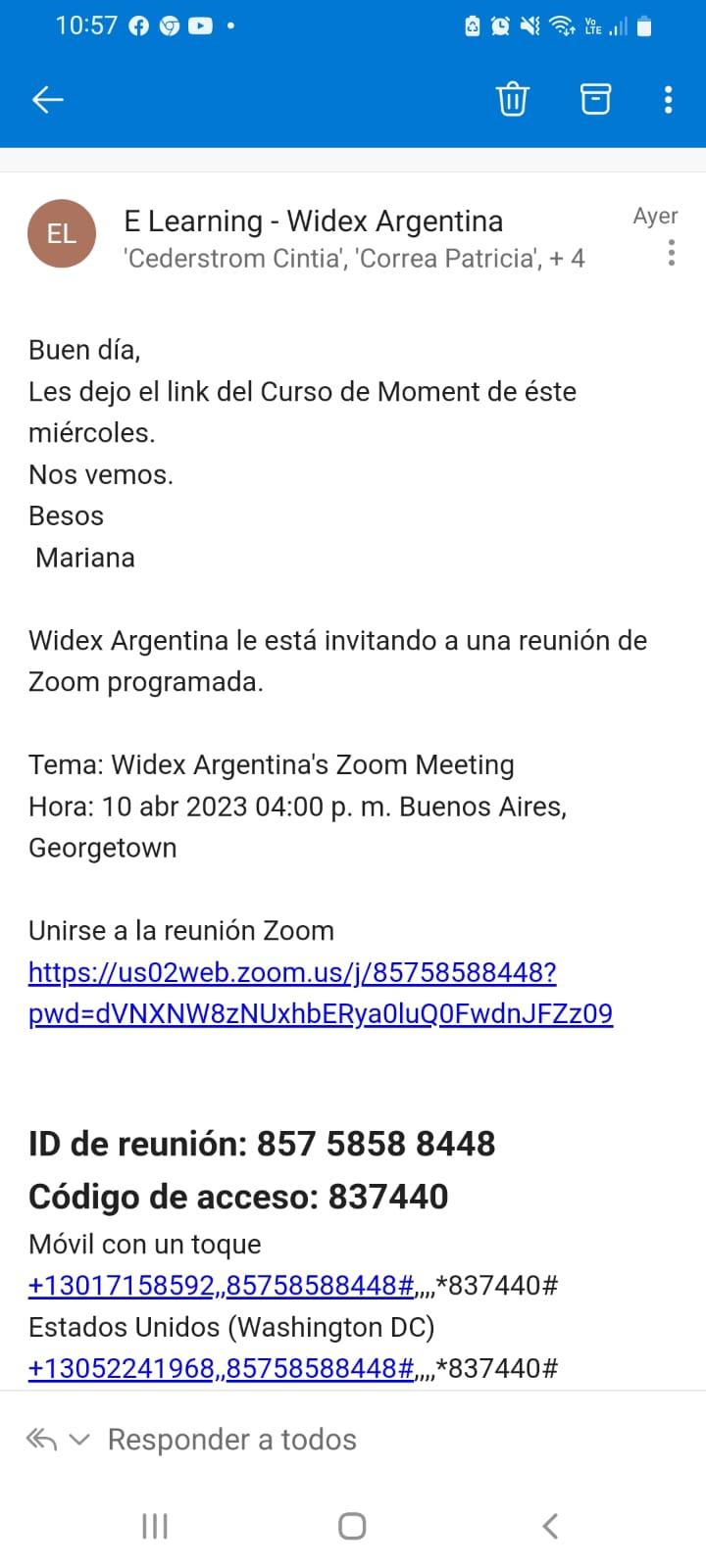Archive this email
Viewport: 706px width, 1568px height.
pyautogui.click(x=595, y=99)
